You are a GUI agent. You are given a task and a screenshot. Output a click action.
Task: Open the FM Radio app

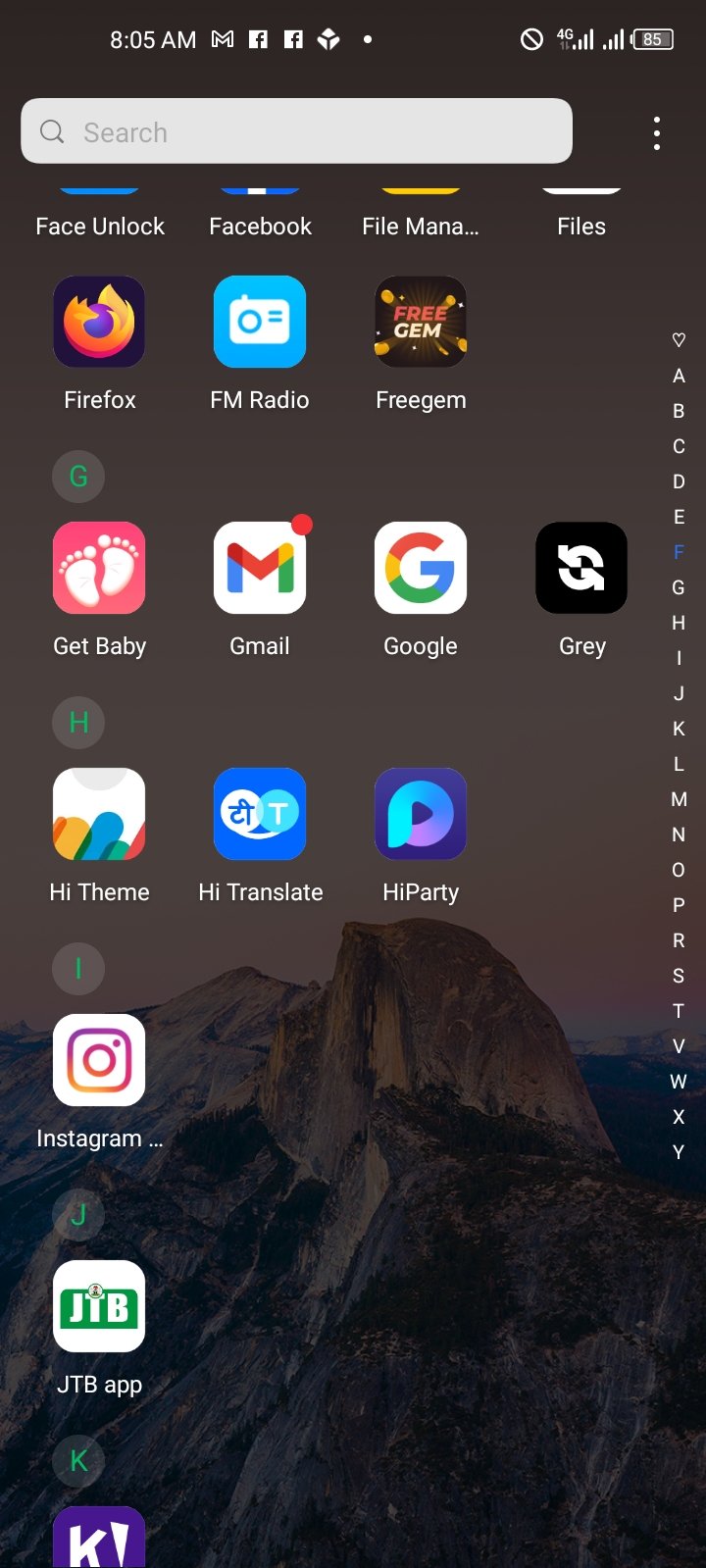click(x=260, y=323)
